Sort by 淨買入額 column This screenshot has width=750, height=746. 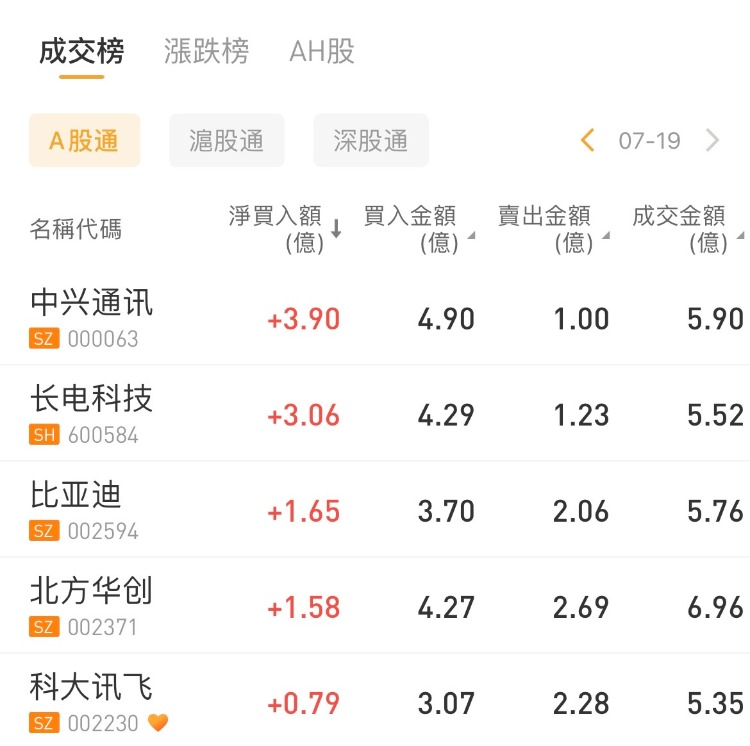(x=285, y=229)
